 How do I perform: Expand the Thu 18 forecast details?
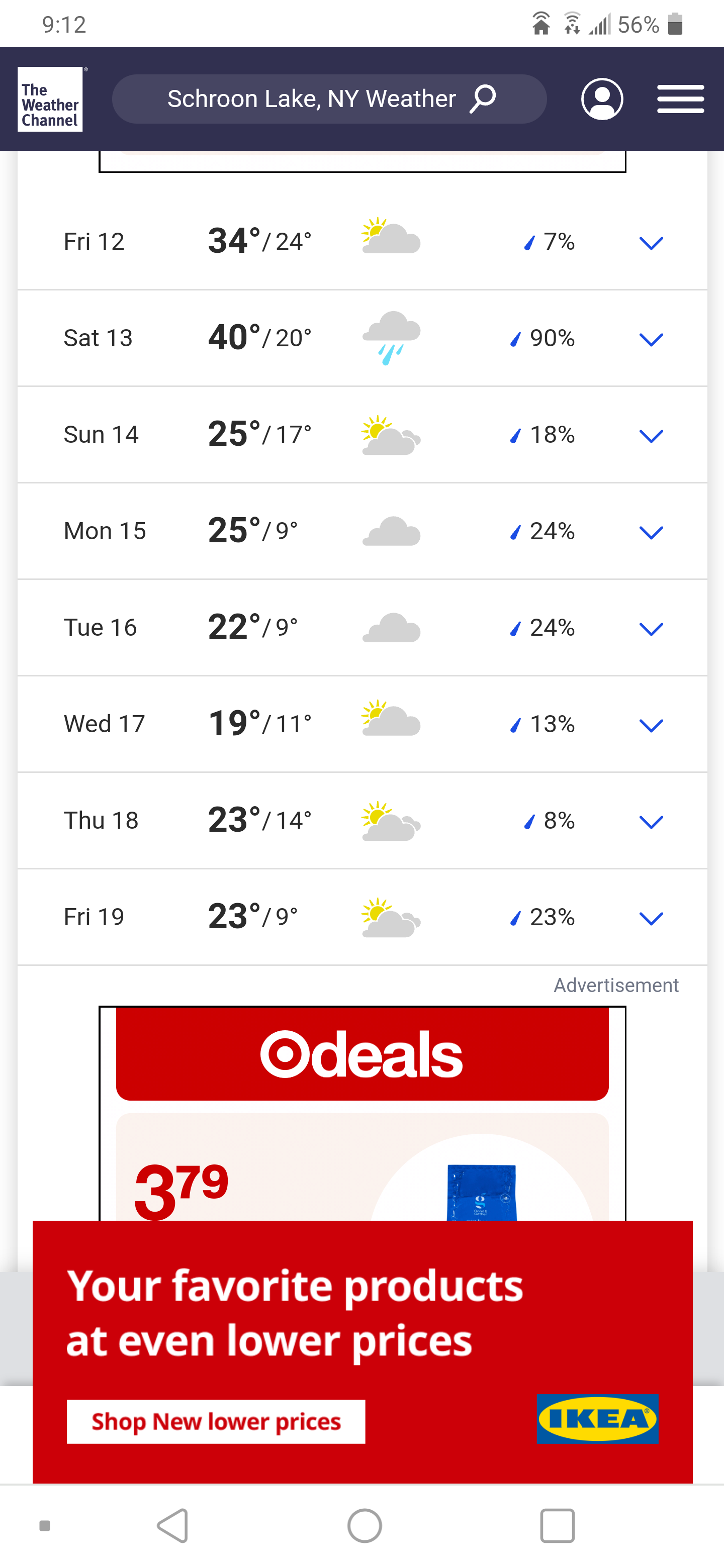pos(651,822)
